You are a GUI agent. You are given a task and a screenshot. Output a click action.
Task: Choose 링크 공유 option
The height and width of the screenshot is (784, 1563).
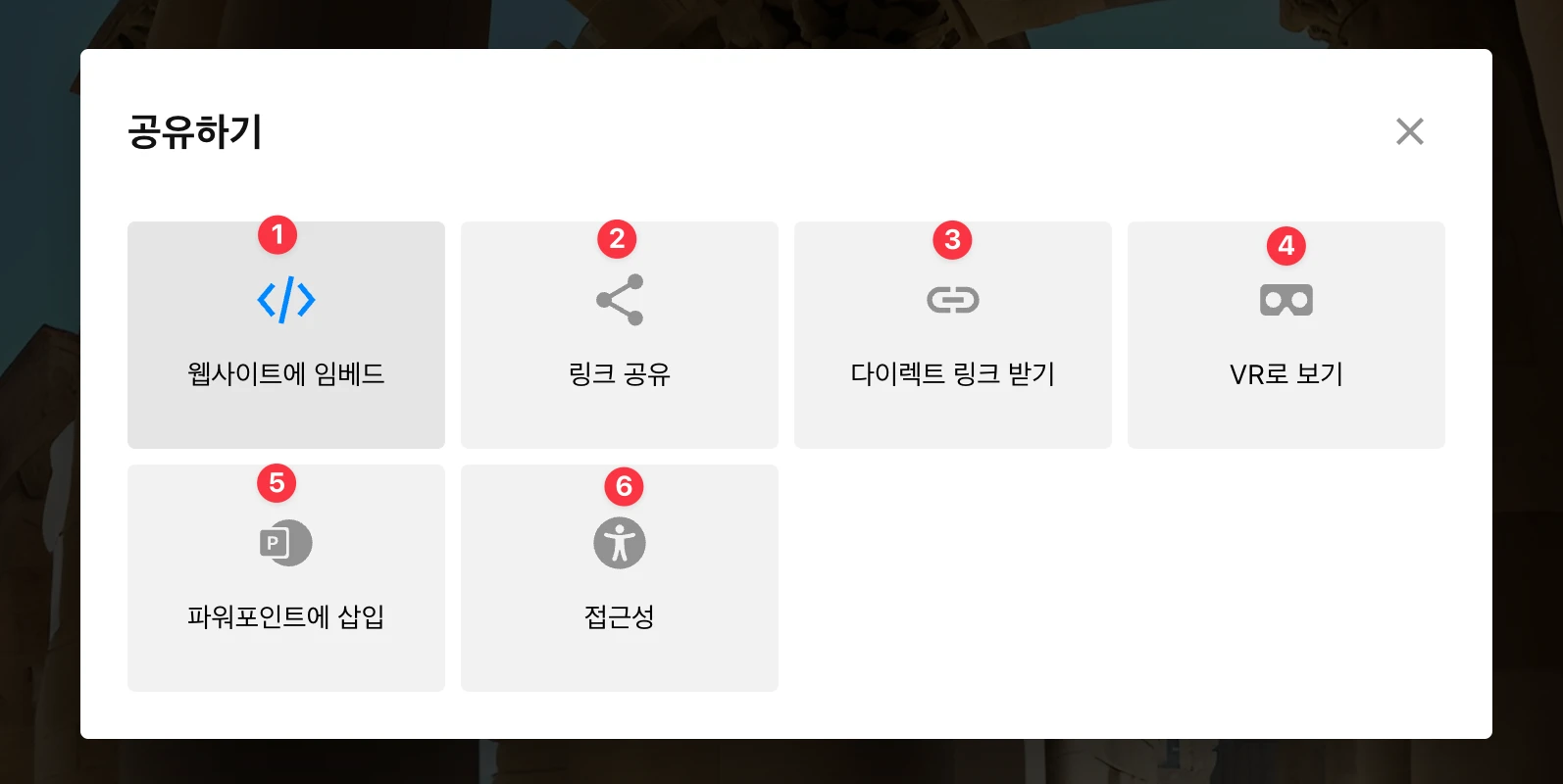[619, 335]
